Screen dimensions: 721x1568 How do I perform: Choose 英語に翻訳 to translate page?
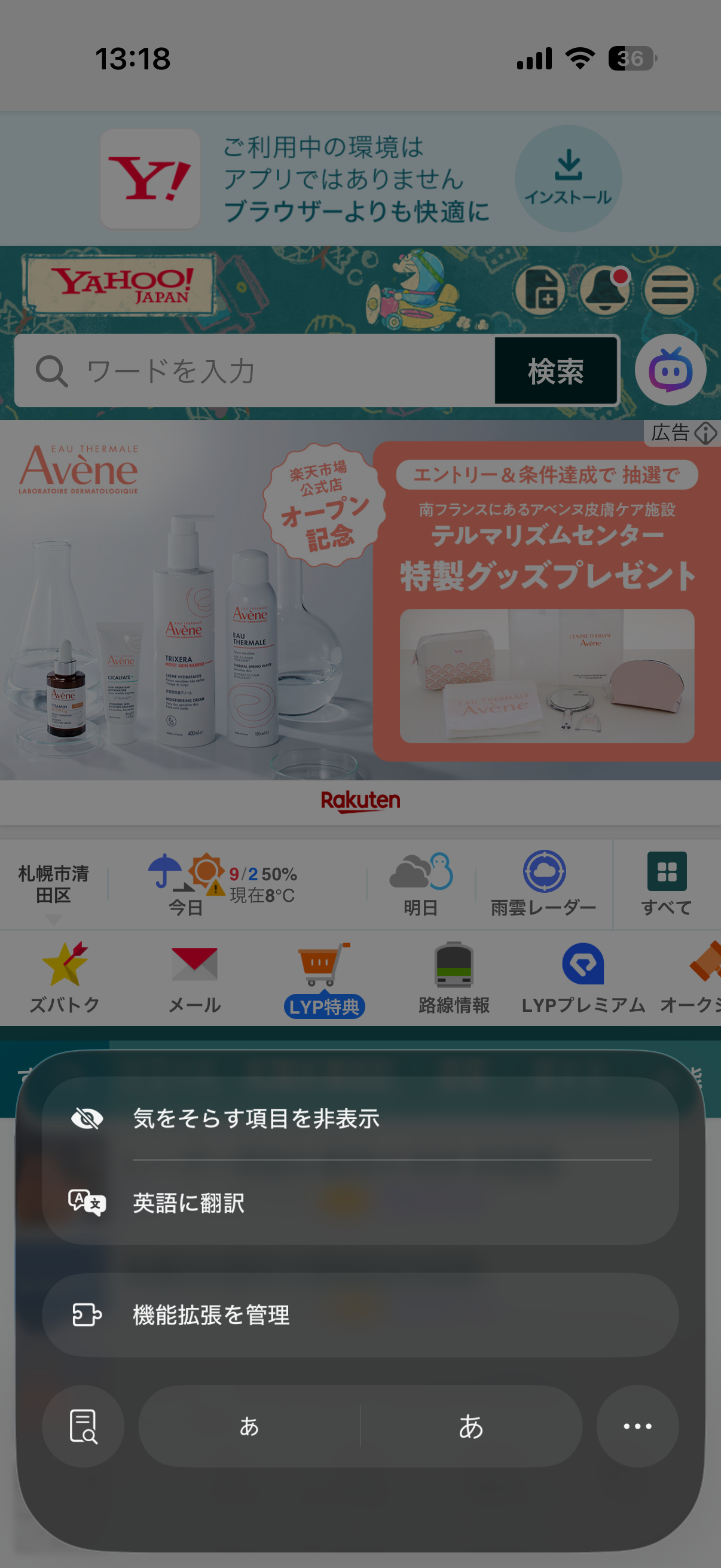click(x=359, y=1203)
